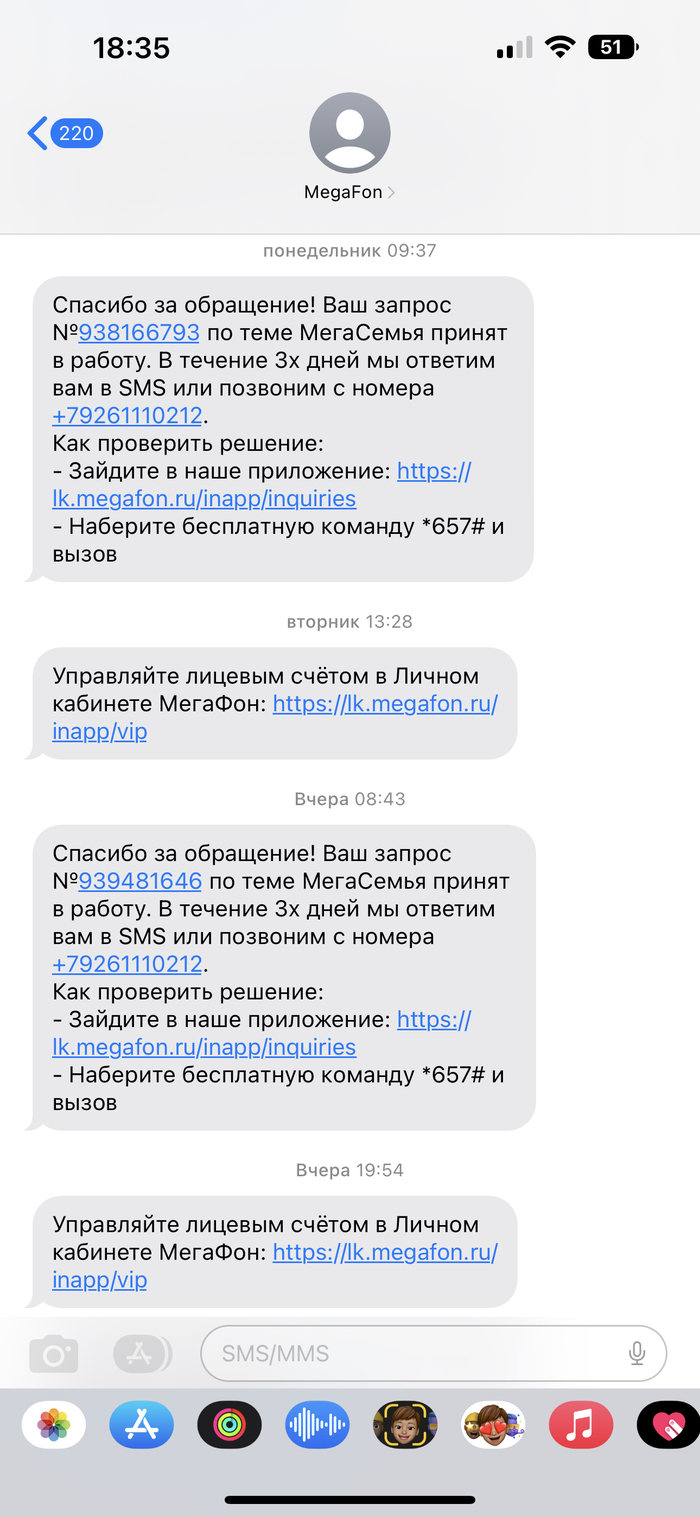
Task: Call +79261110212 from Monday's message
Action: (127, 416)
